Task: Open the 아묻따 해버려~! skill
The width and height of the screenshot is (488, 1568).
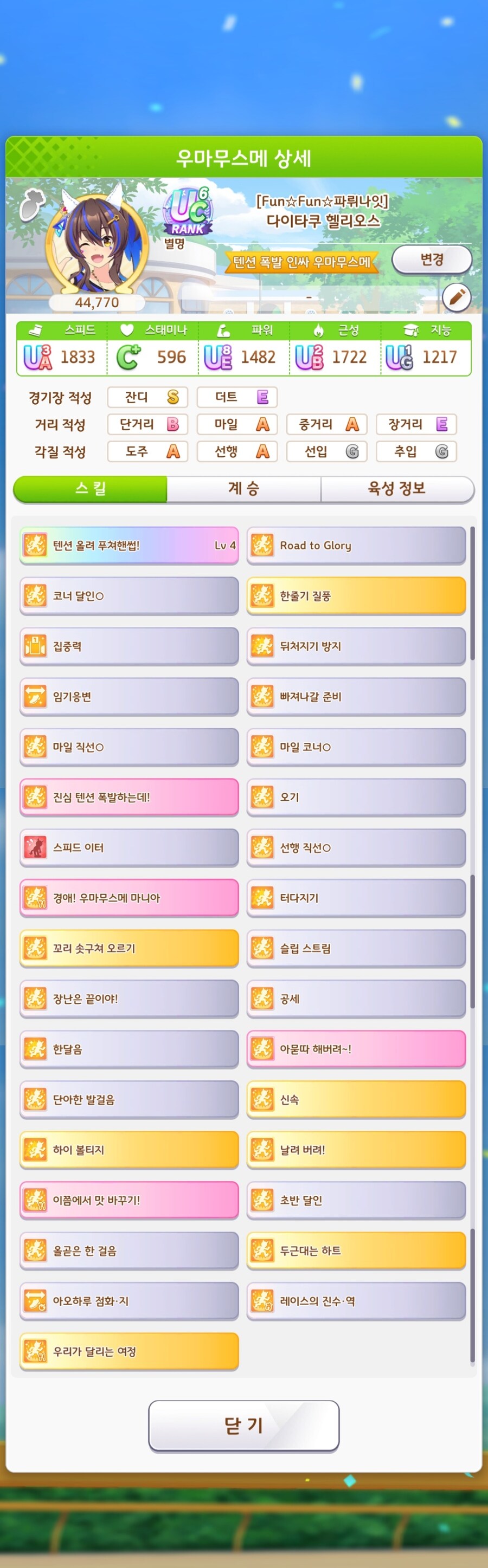Action: point(356,1049)
